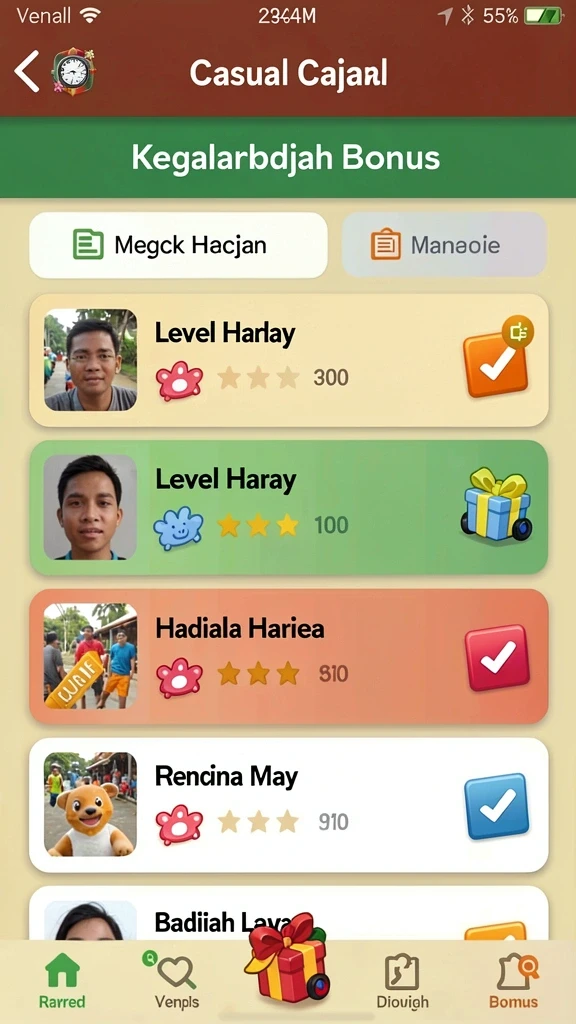The image size is (576, 1024).
Task: Open the center gift box button
Action: 287,958
